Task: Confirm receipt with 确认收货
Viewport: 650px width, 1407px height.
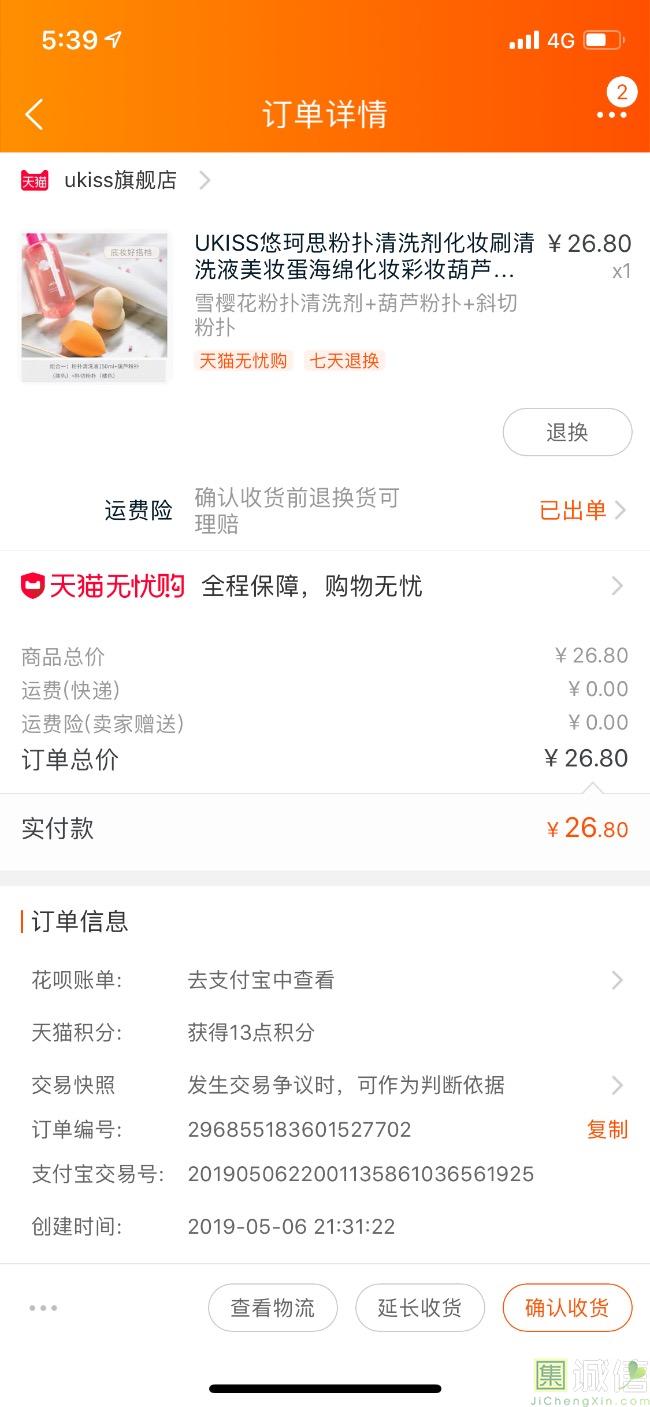Action: 567,1307
